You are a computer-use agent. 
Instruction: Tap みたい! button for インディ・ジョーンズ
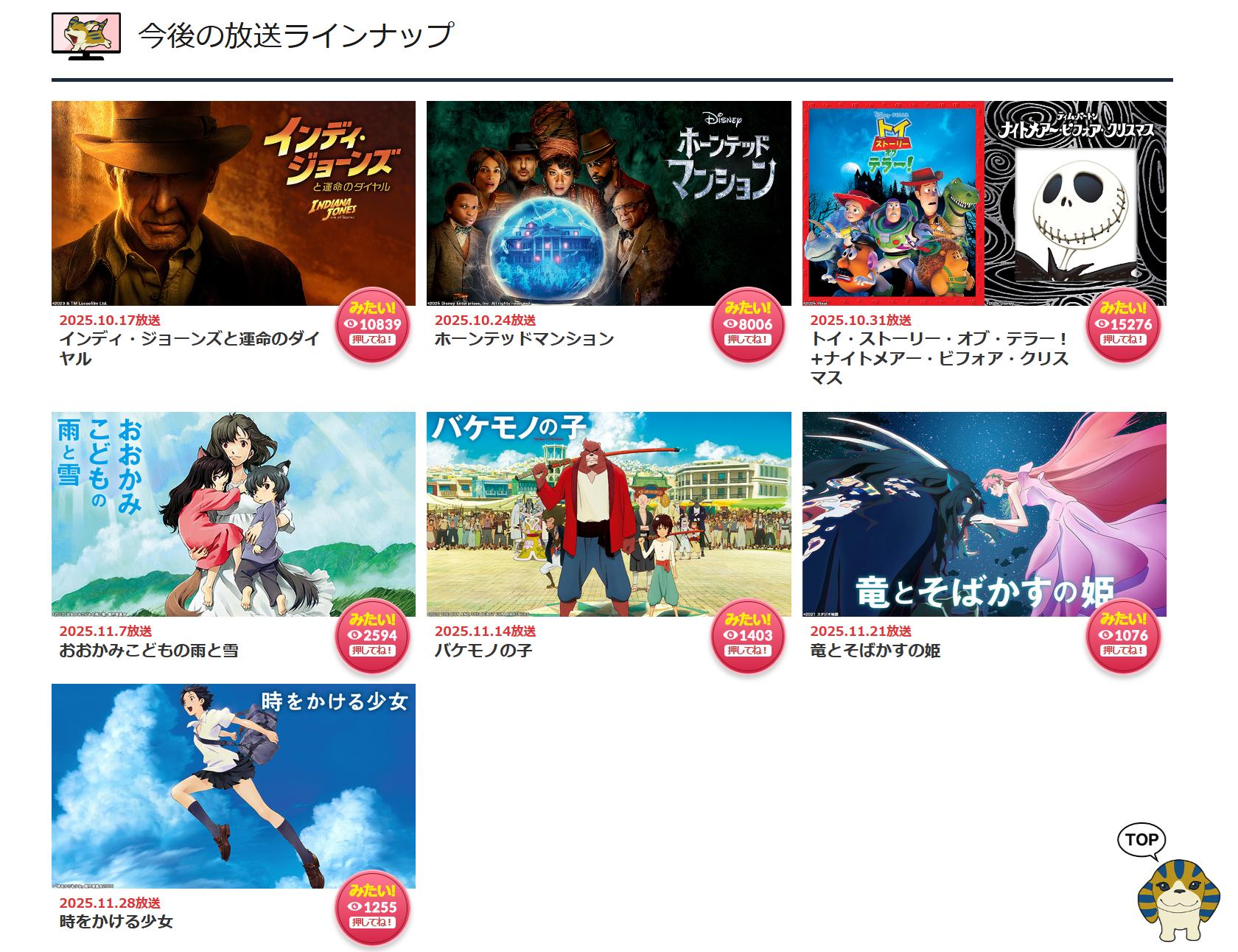(372, 325)
